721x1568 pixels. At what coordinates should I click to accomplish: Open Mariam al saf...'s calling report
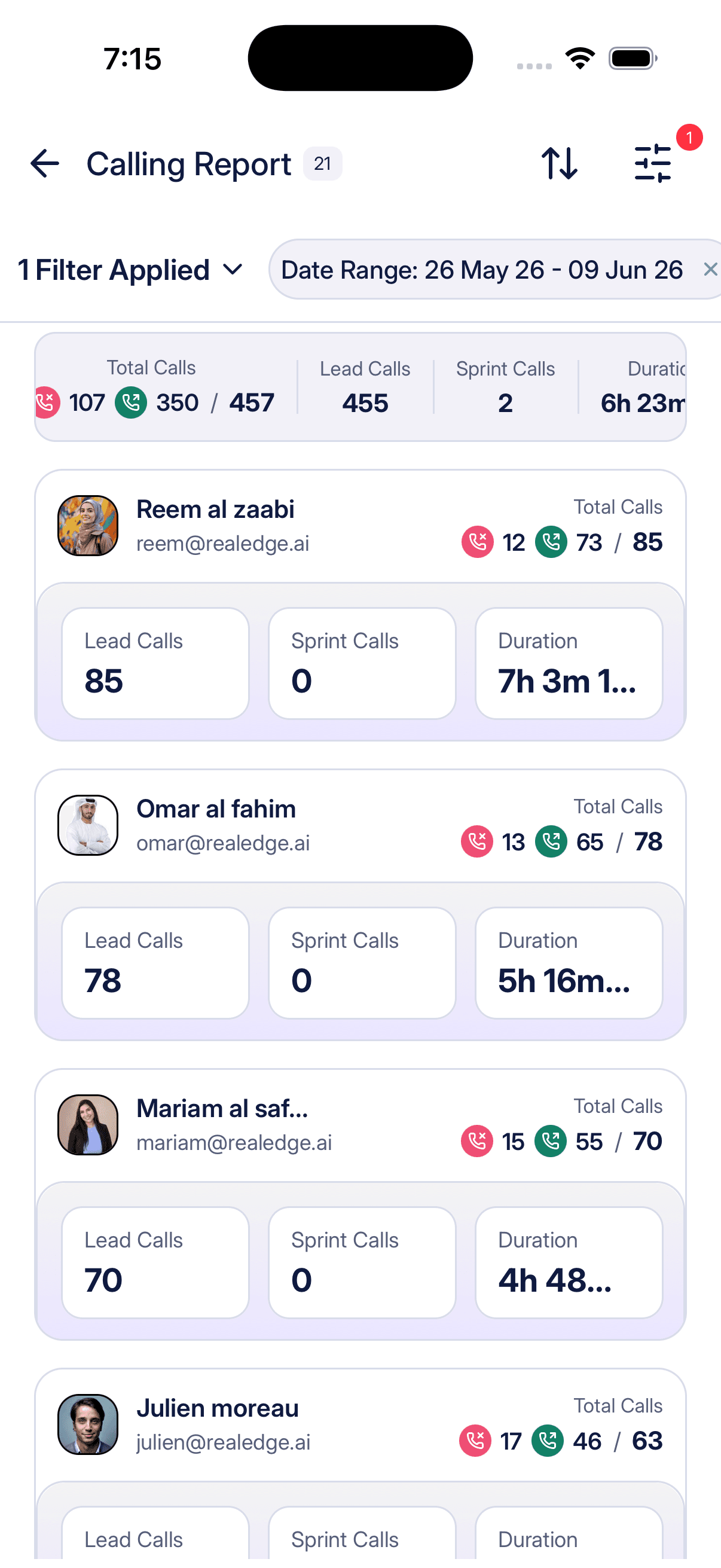click(360, 1204)
